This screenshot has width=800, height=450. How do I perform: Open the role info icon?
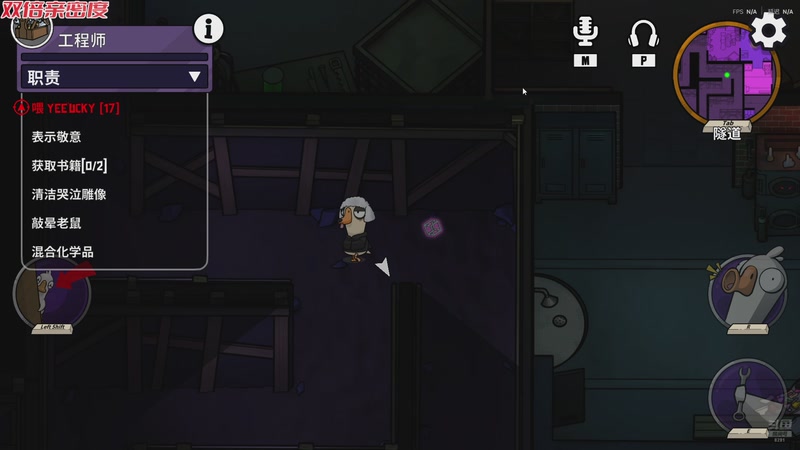pos(207,28)
